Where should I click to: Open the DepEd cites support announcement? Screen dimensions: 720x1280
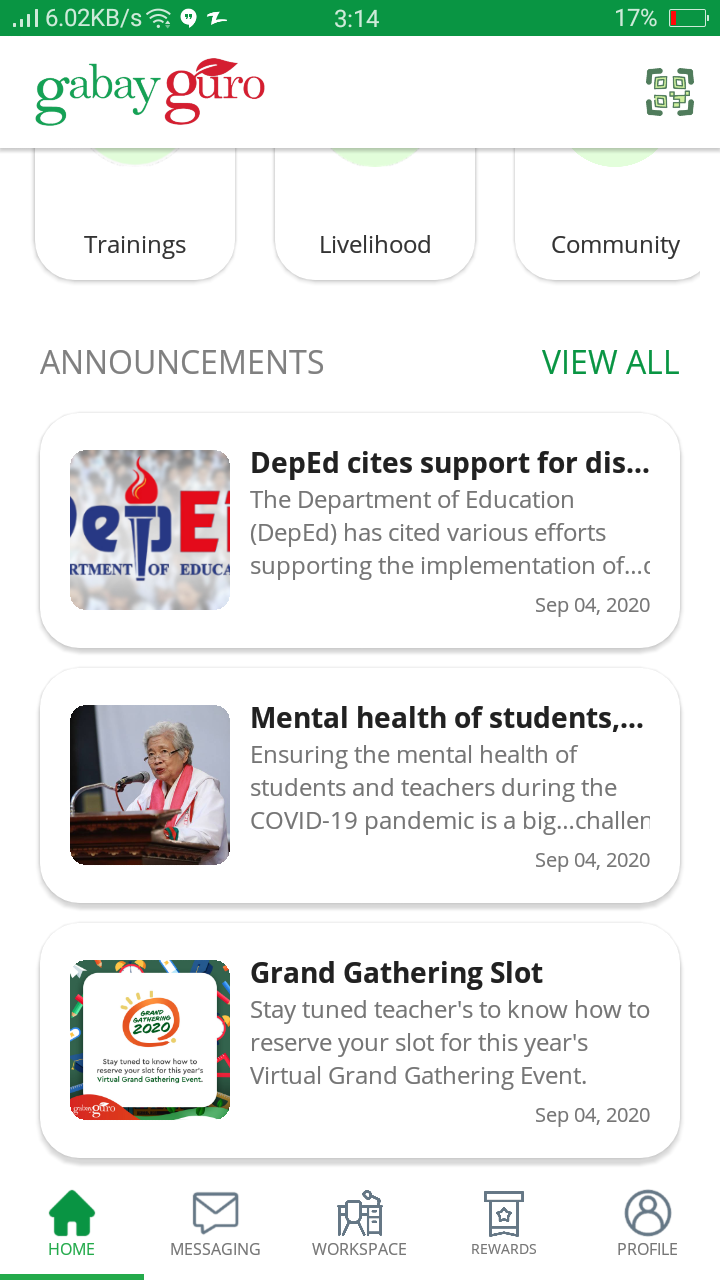[360, 531]
